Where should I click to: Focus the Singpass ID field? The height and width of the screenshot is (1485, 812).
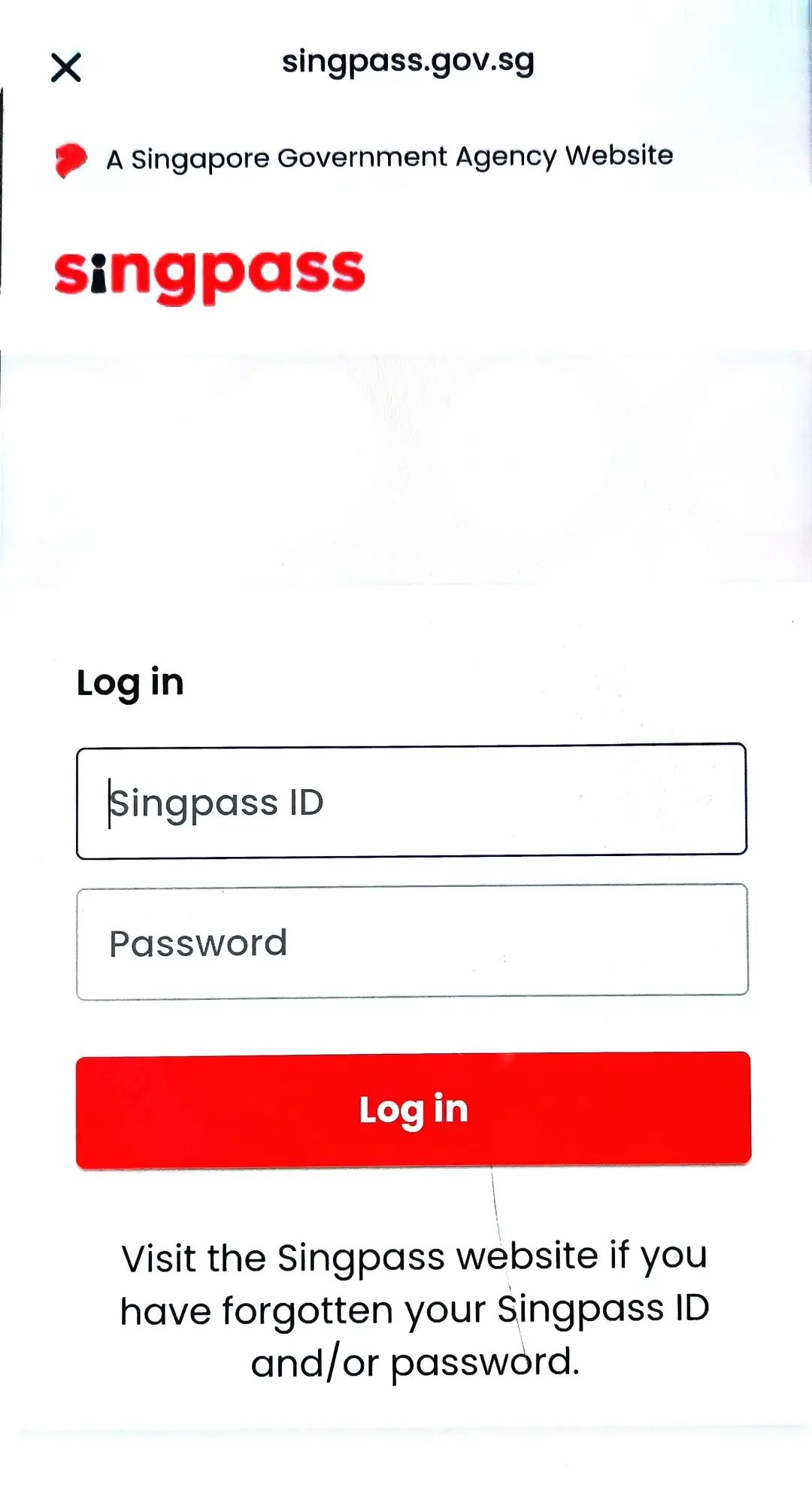click(x=411, y=801)
